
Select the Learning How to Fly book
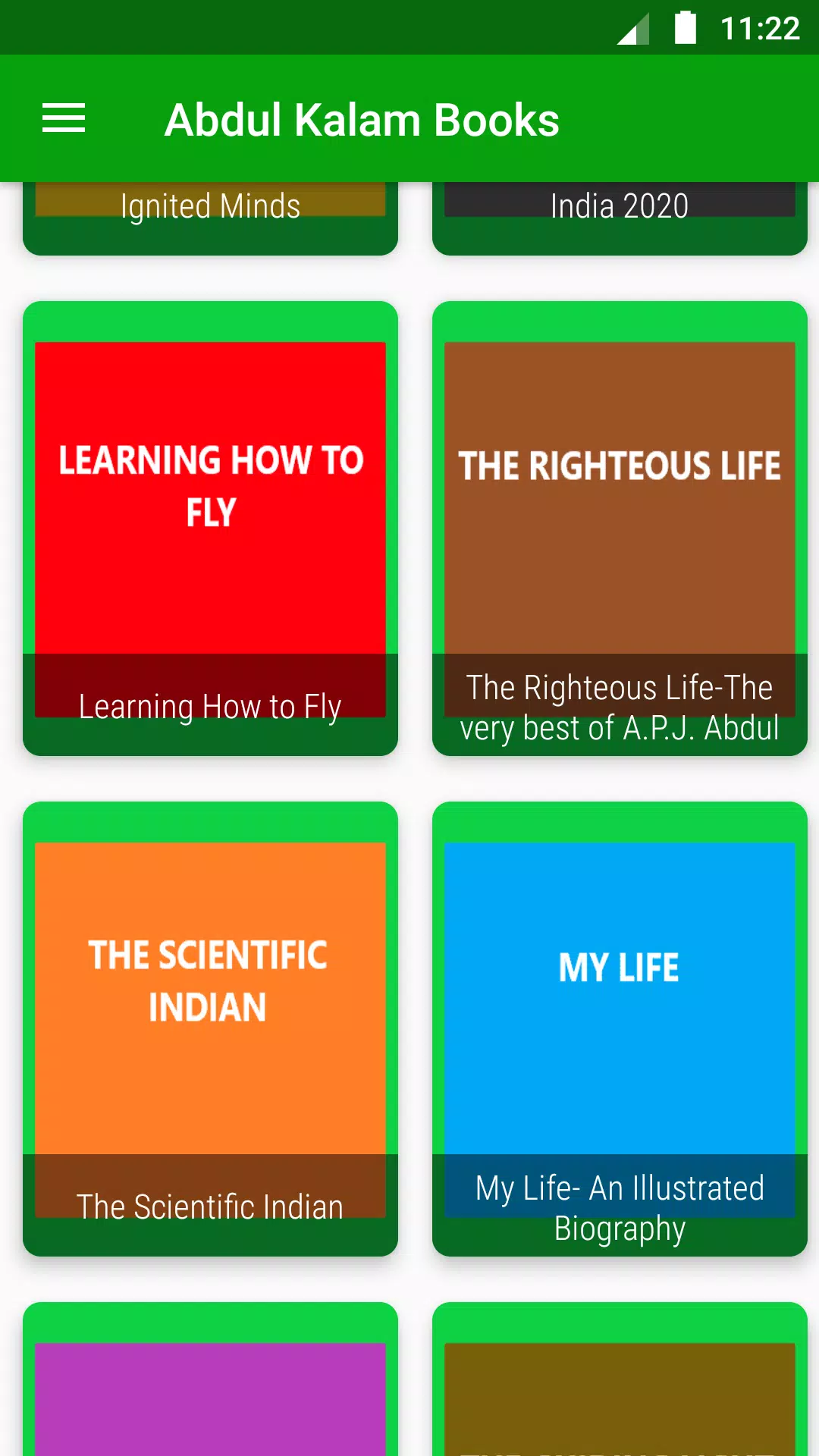(210, 528)
